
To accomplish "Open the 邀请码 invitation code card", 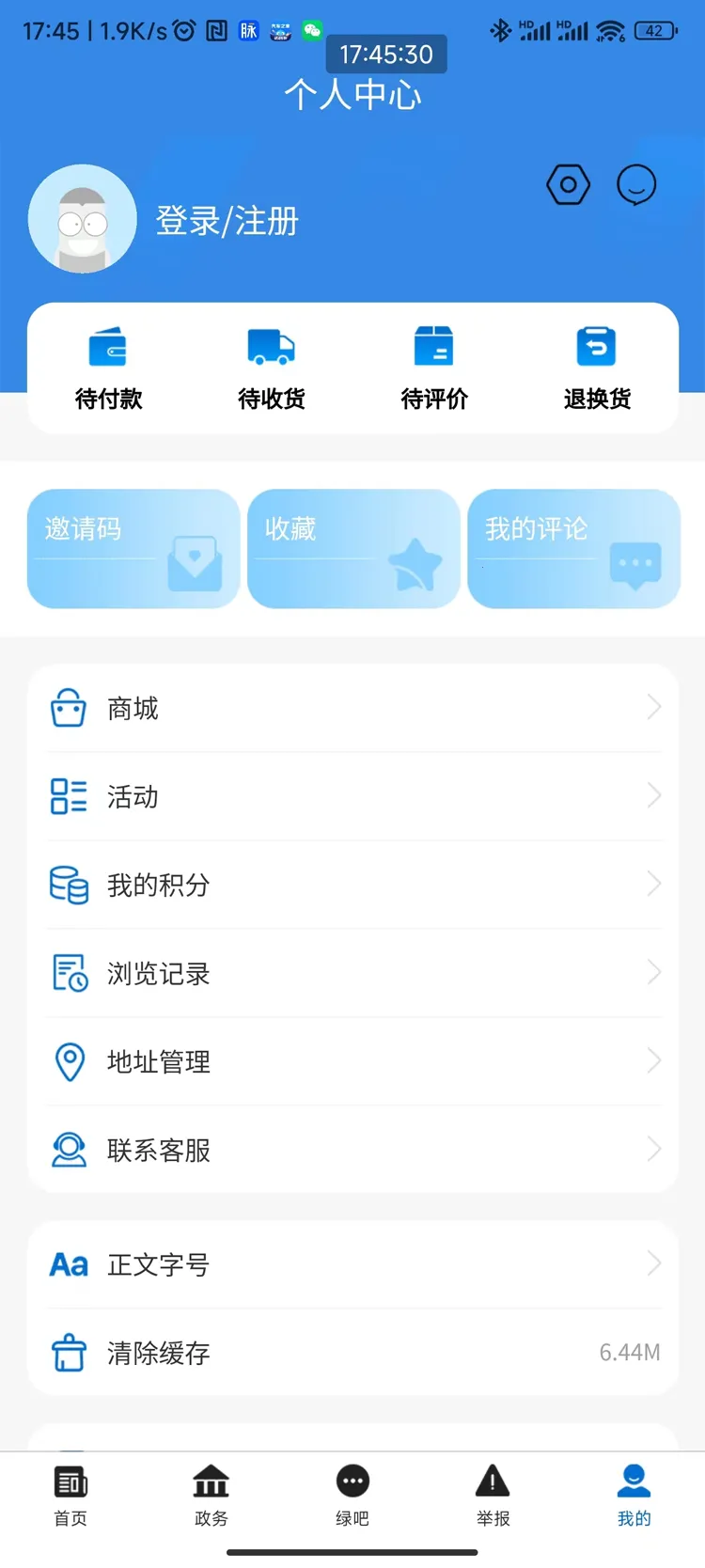I will pyautogui.click(x=133, y=548).
